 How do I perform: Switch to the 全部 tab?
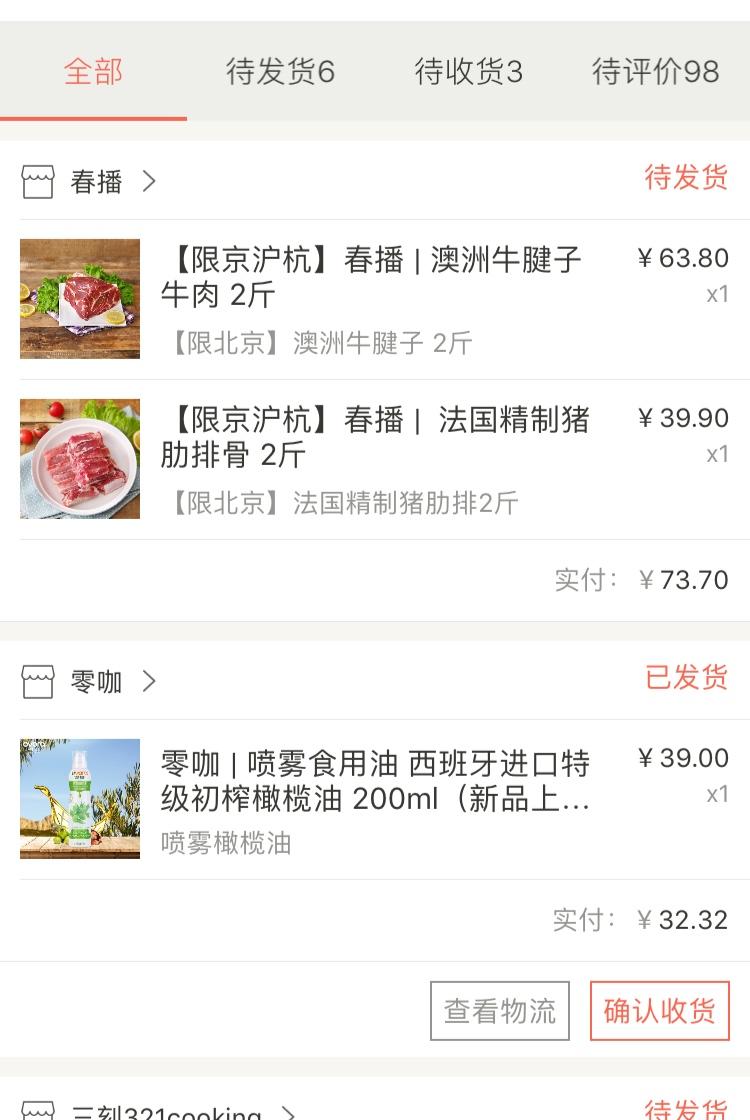tap(93, 72)
